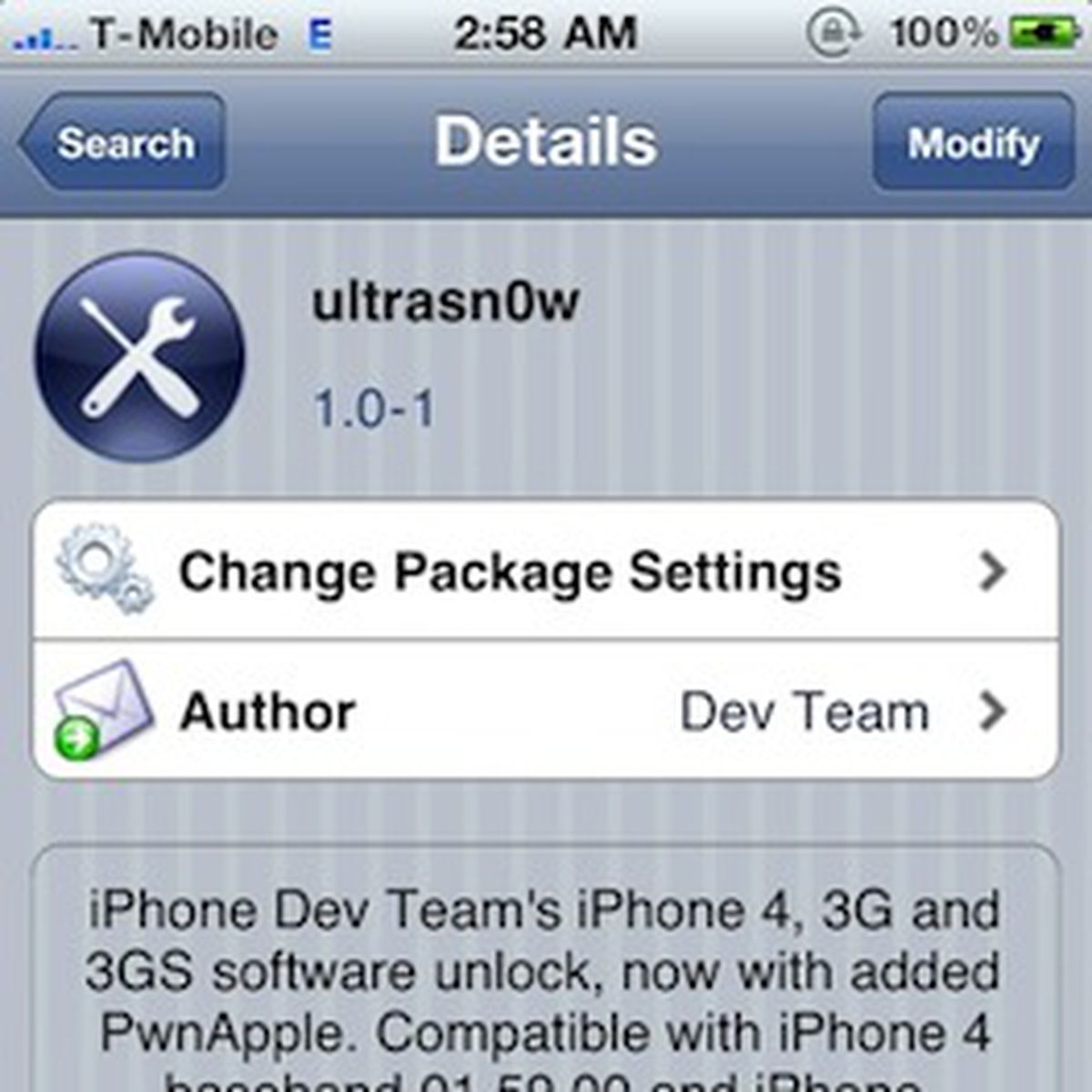Go back to Search
Image resolution: width=1092 pixels, height=1092 pixels.
coord(123,143)
